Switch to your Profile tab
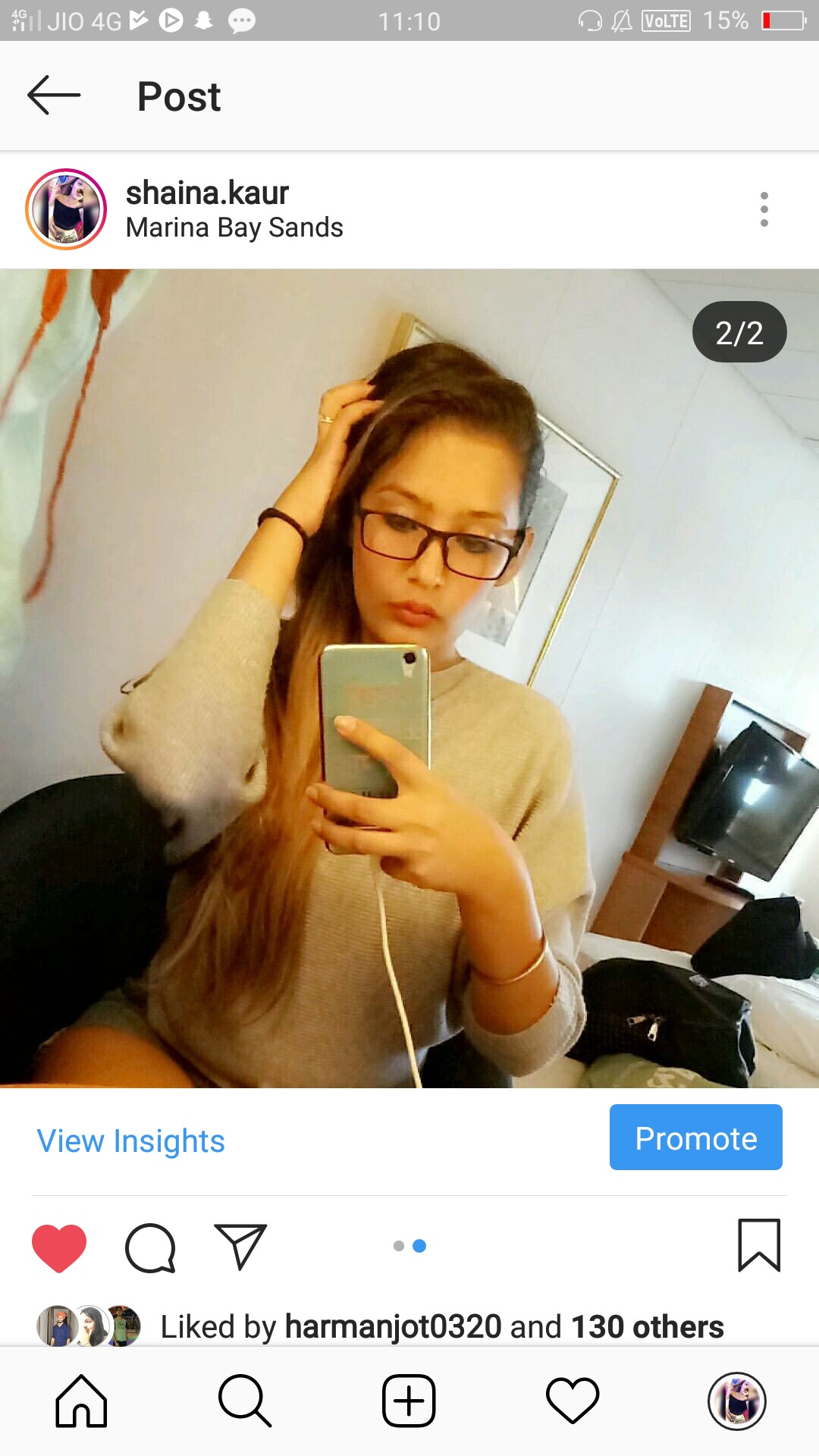The height and width of the screenshot is (1456, 819). [736, 1401]
